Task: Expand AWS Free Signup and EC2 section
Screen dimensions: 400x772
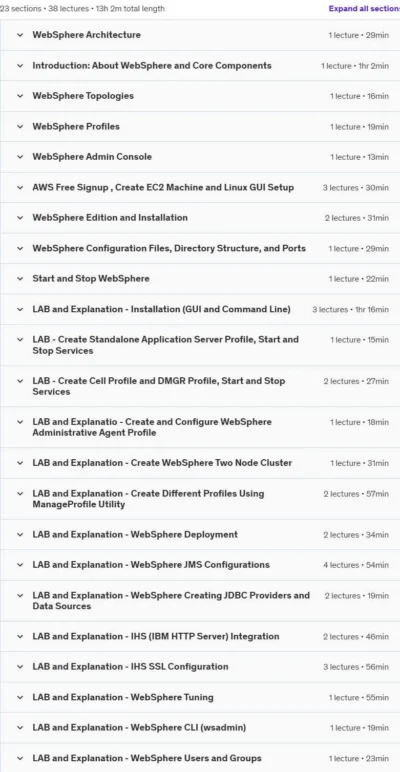Action: 200,188
